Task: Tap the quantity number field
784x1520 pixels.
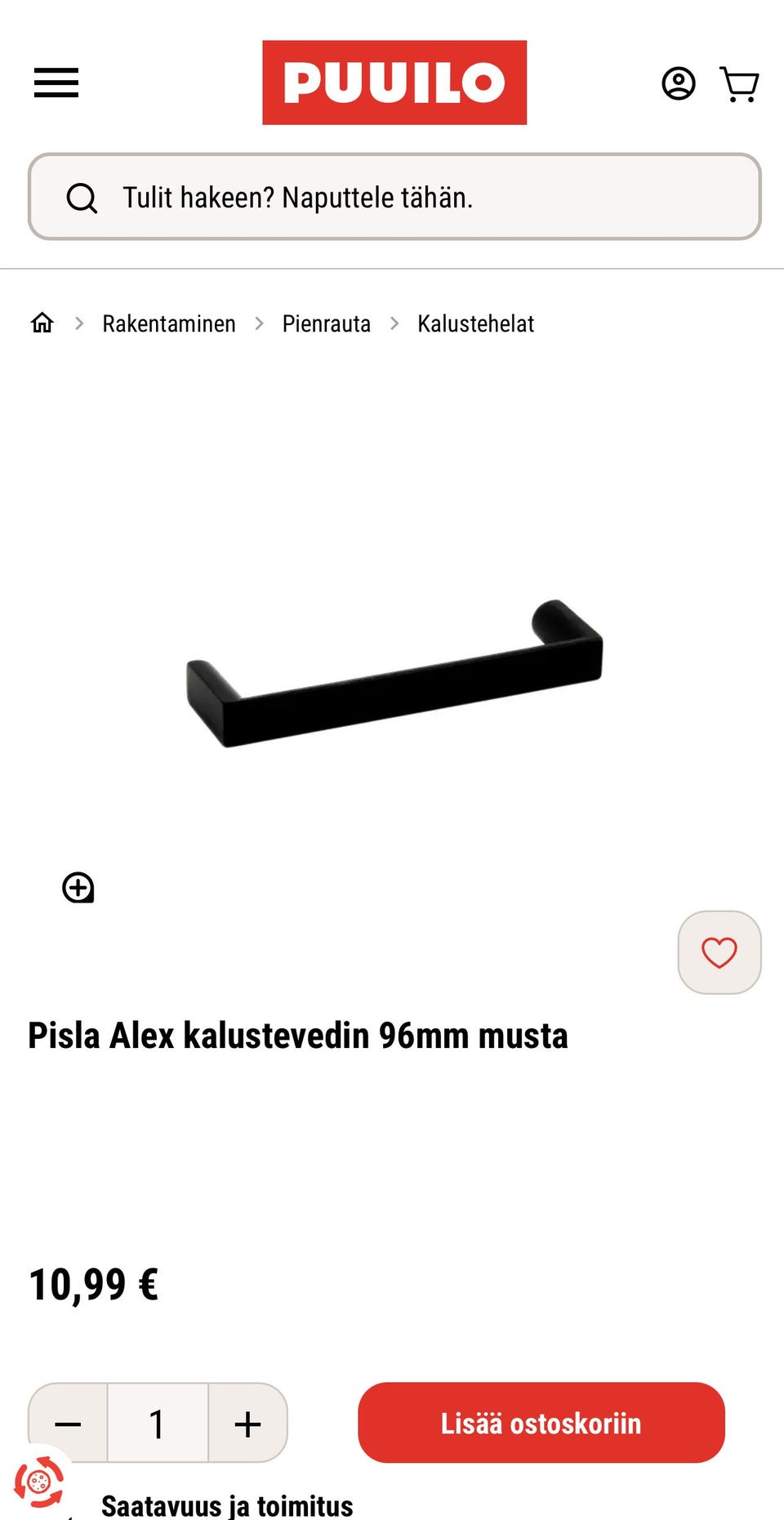Action: click(x=158, y=1424)
